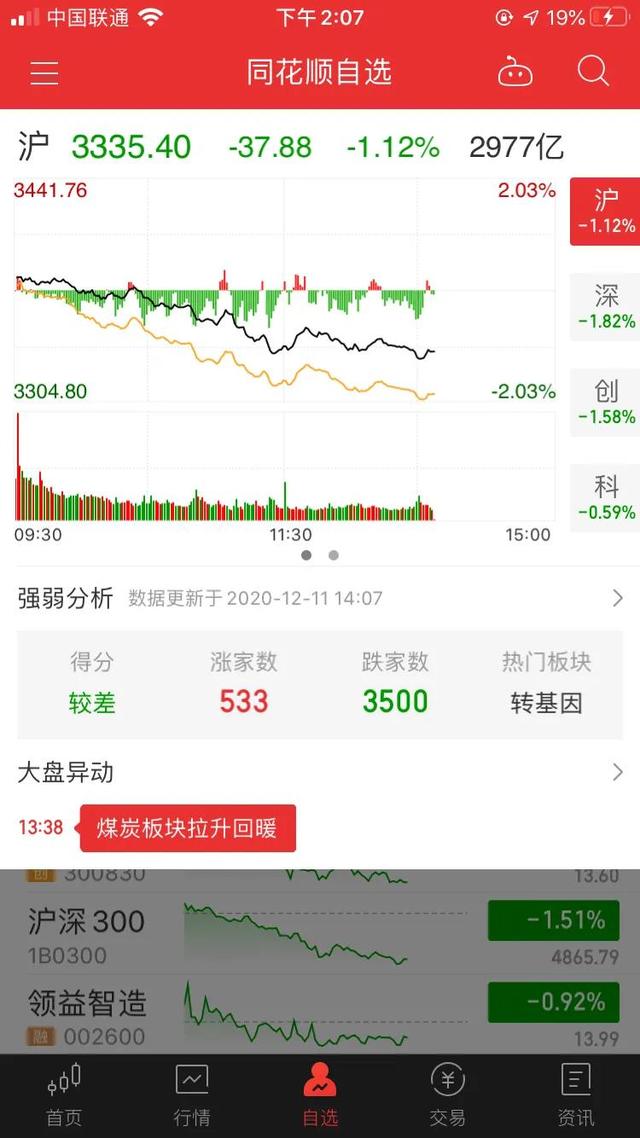Select the 自选 tab

(x=320, y=1096)
